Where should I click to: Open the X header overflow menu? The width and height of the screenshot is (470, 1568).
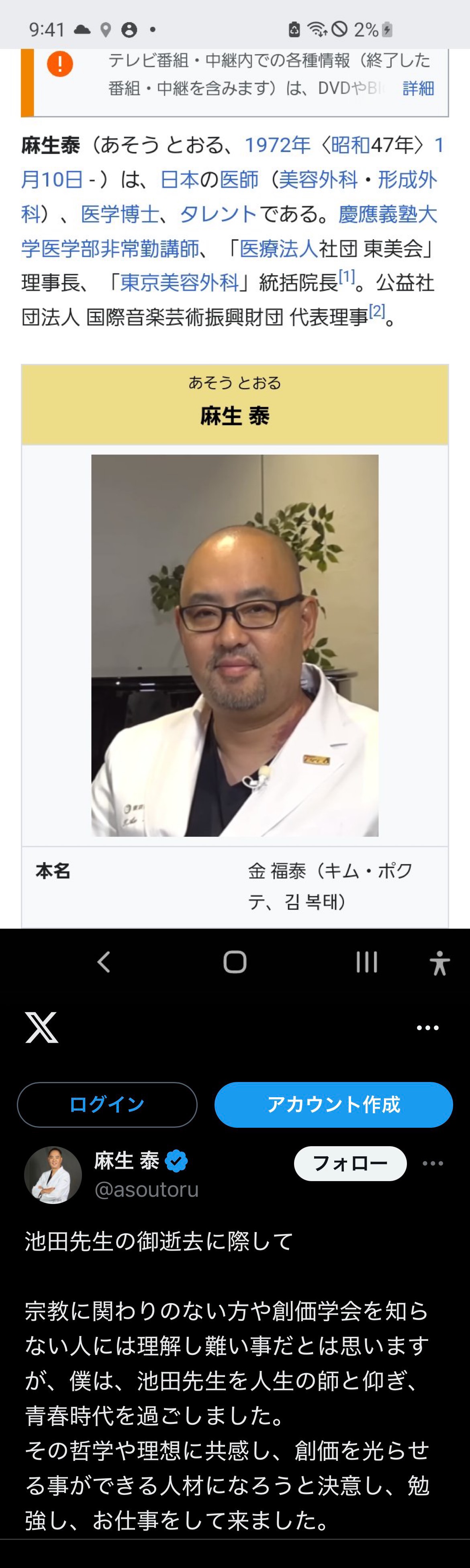pos(427,1027)
